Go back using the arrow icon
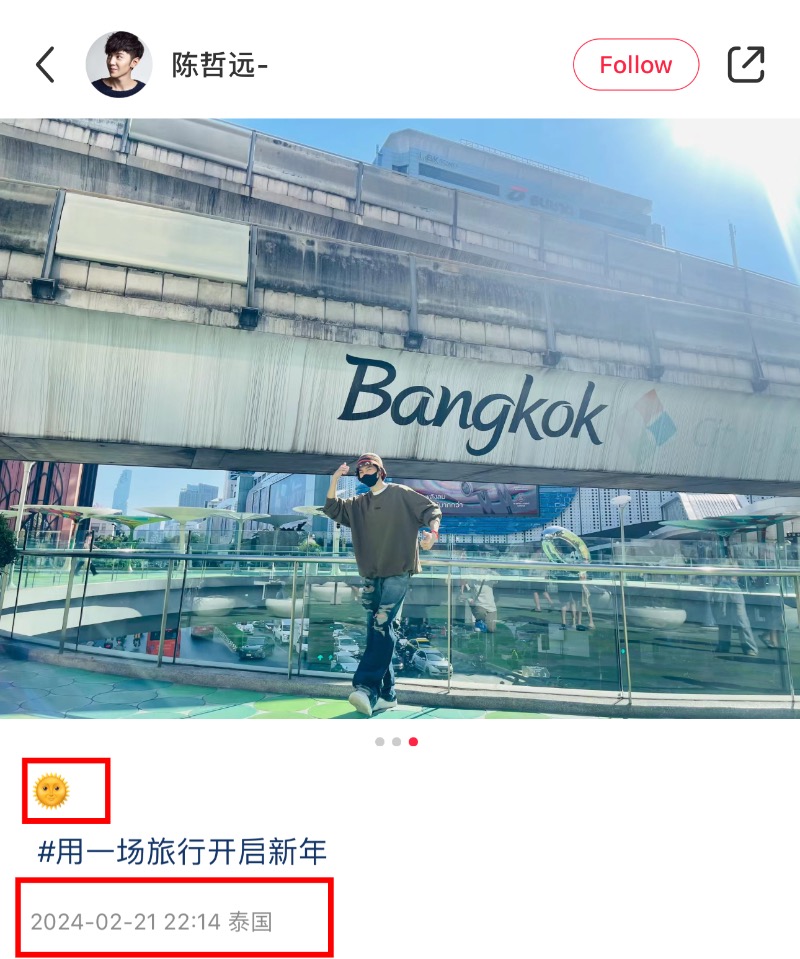This screenshot has width=800, height=959. pyautogui.click(x=45, y=65)
